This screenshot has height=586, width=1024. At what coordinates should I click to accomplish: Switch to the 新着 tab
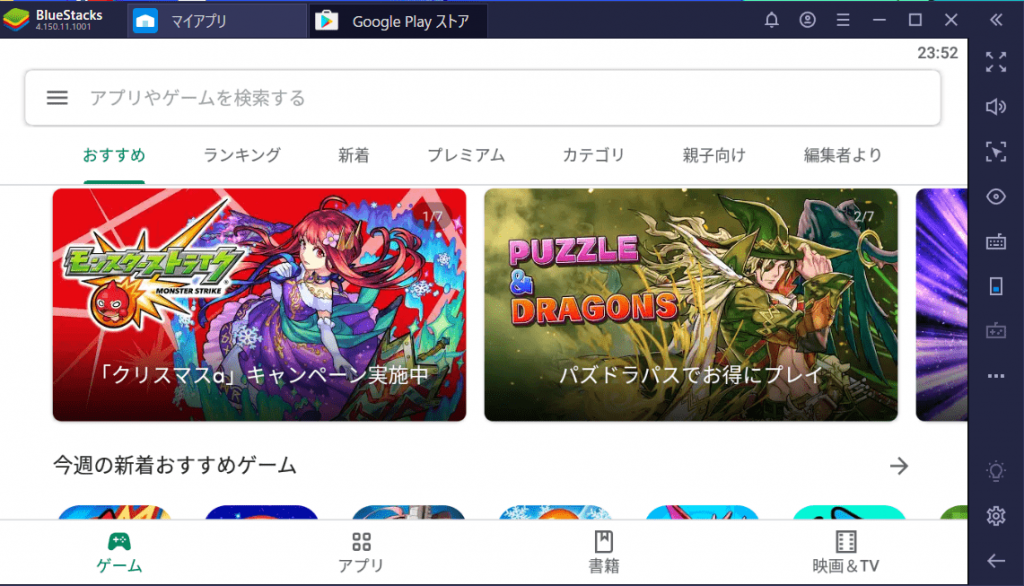(353, 155)
